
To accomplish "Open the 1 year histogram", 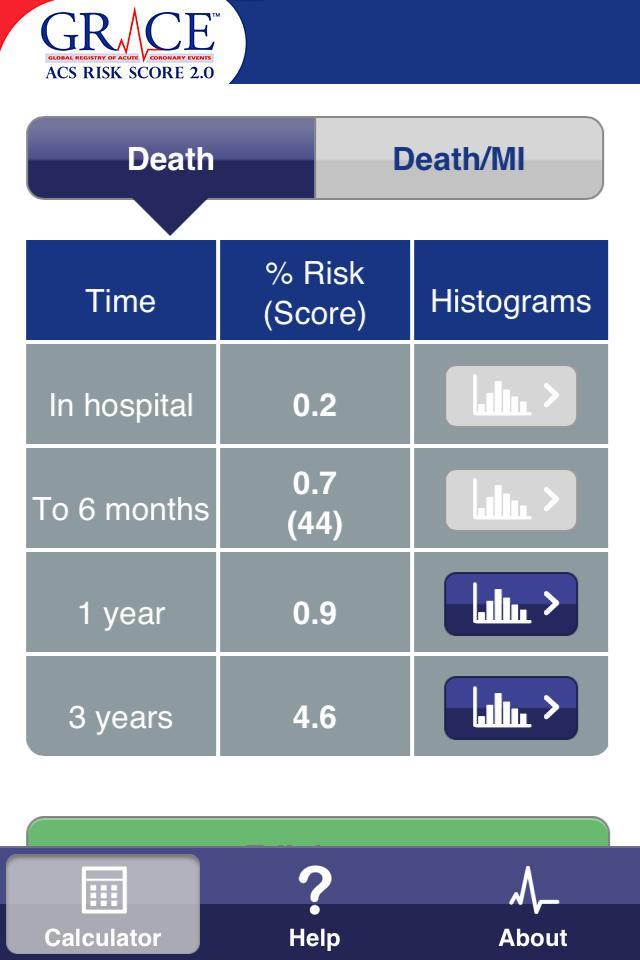I will (x=511, y=604).
